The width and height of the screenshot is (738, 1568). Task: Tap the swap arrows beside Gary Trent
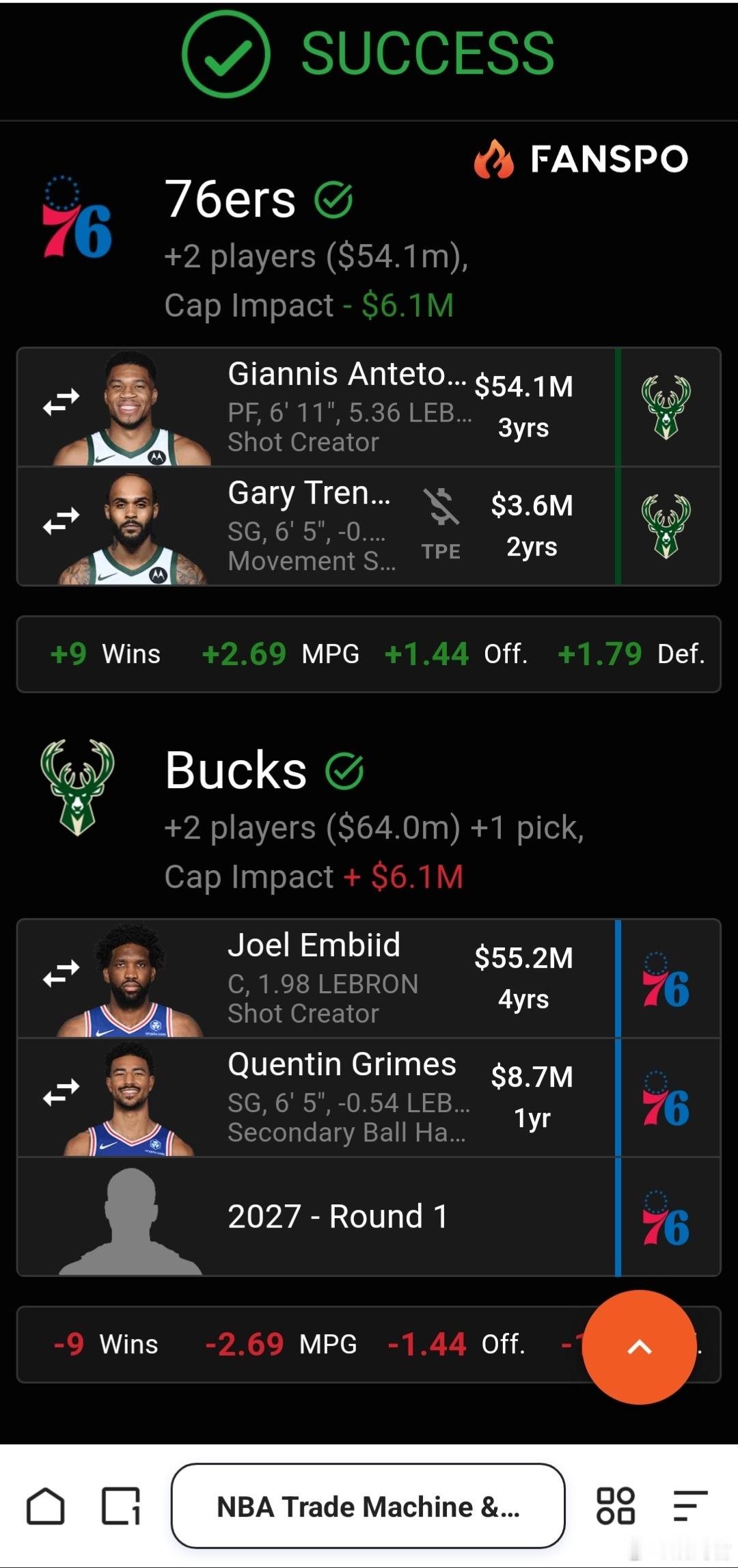pyautogui.click(x=61, y=521)
